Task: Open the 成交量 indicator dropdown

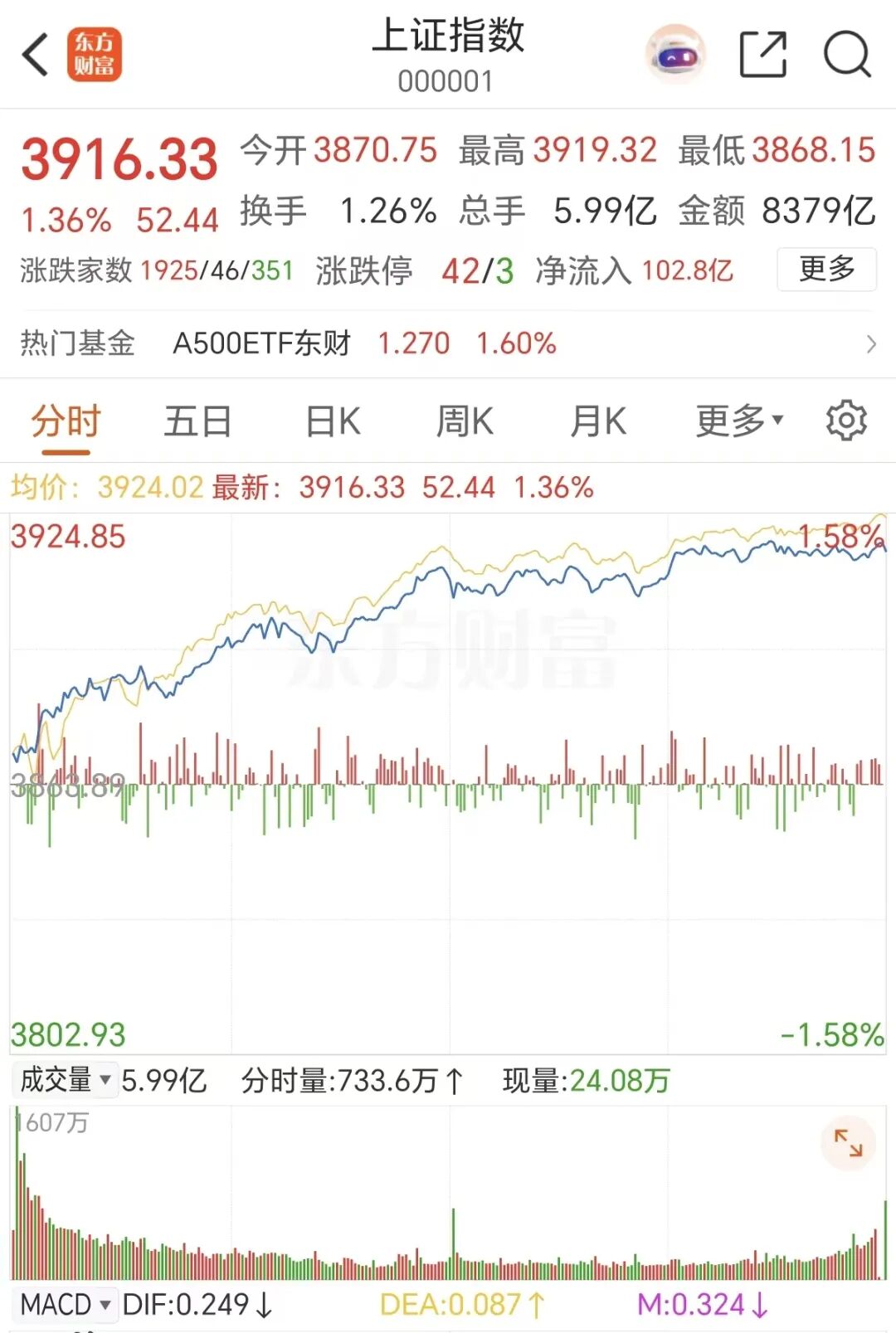Action: tap(66, 1080)
